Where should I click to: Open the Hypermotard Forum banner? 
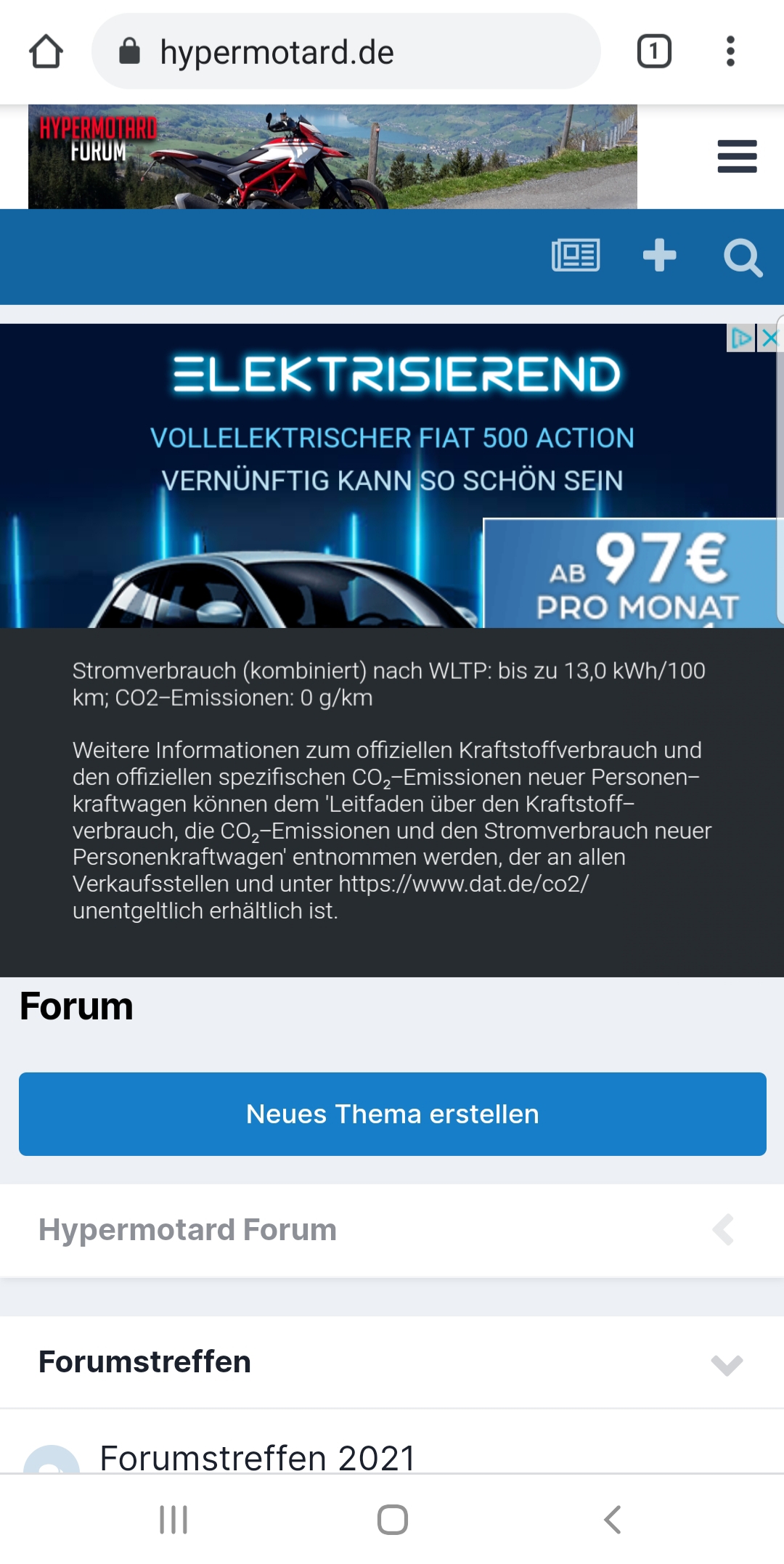click(x=332, y=157)
